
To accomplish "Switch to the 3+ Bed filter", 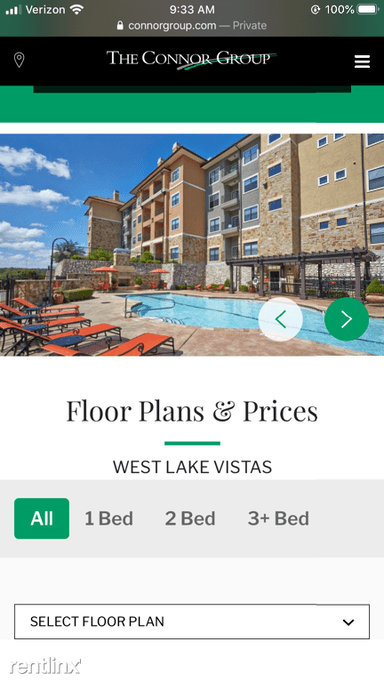I will [x=279, y=518].
